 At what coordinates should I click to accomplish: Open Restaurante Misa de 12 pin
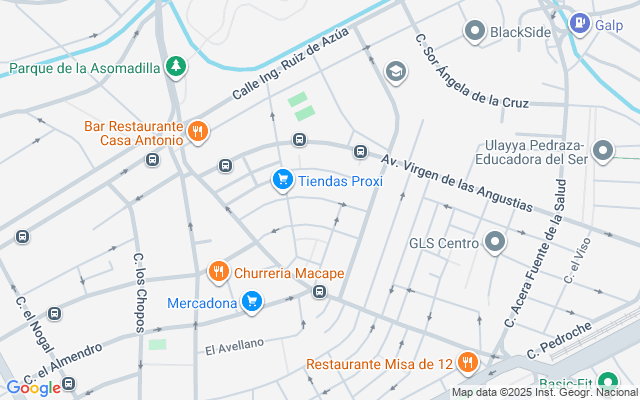click(469, 364)
